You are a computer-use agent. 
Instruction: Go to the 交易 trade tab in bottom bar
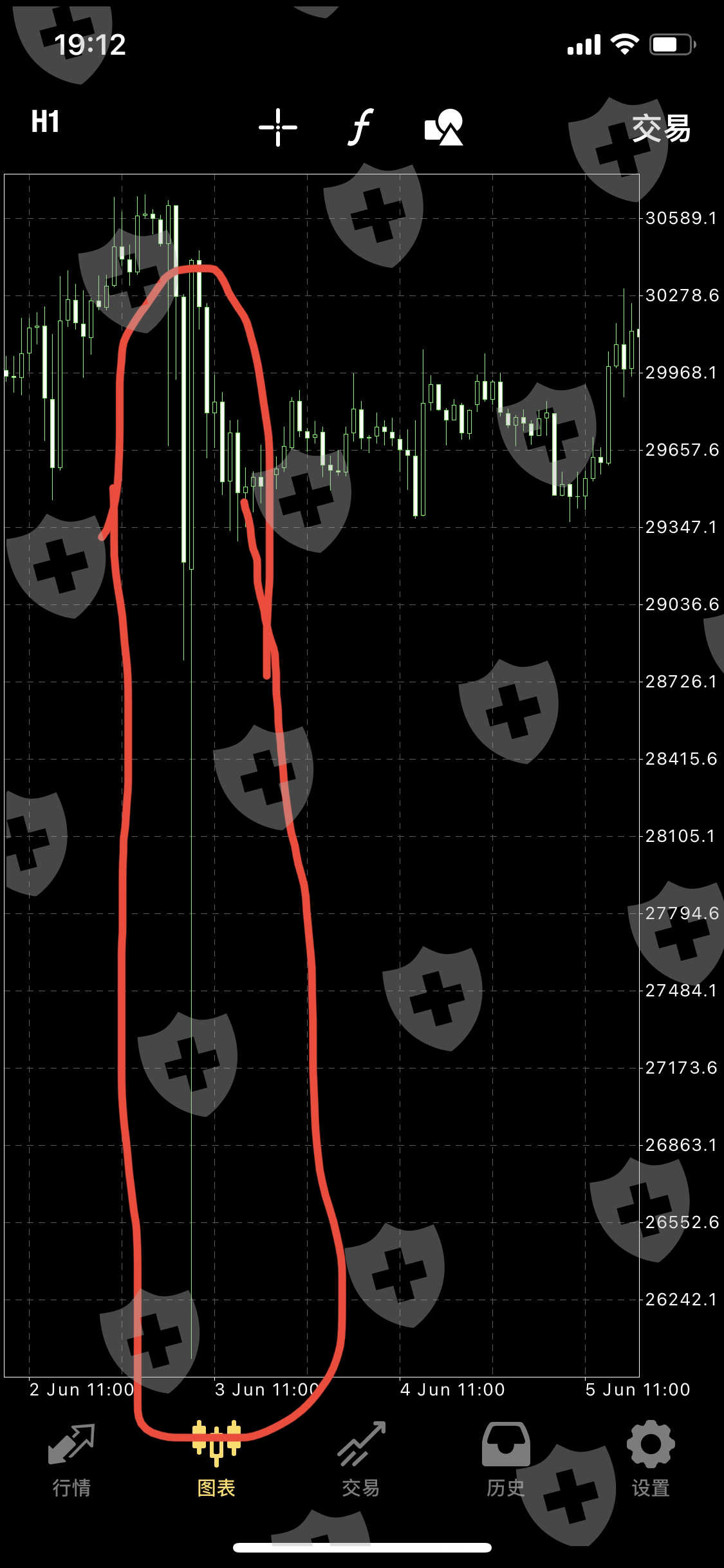(x=361, y=1460)
